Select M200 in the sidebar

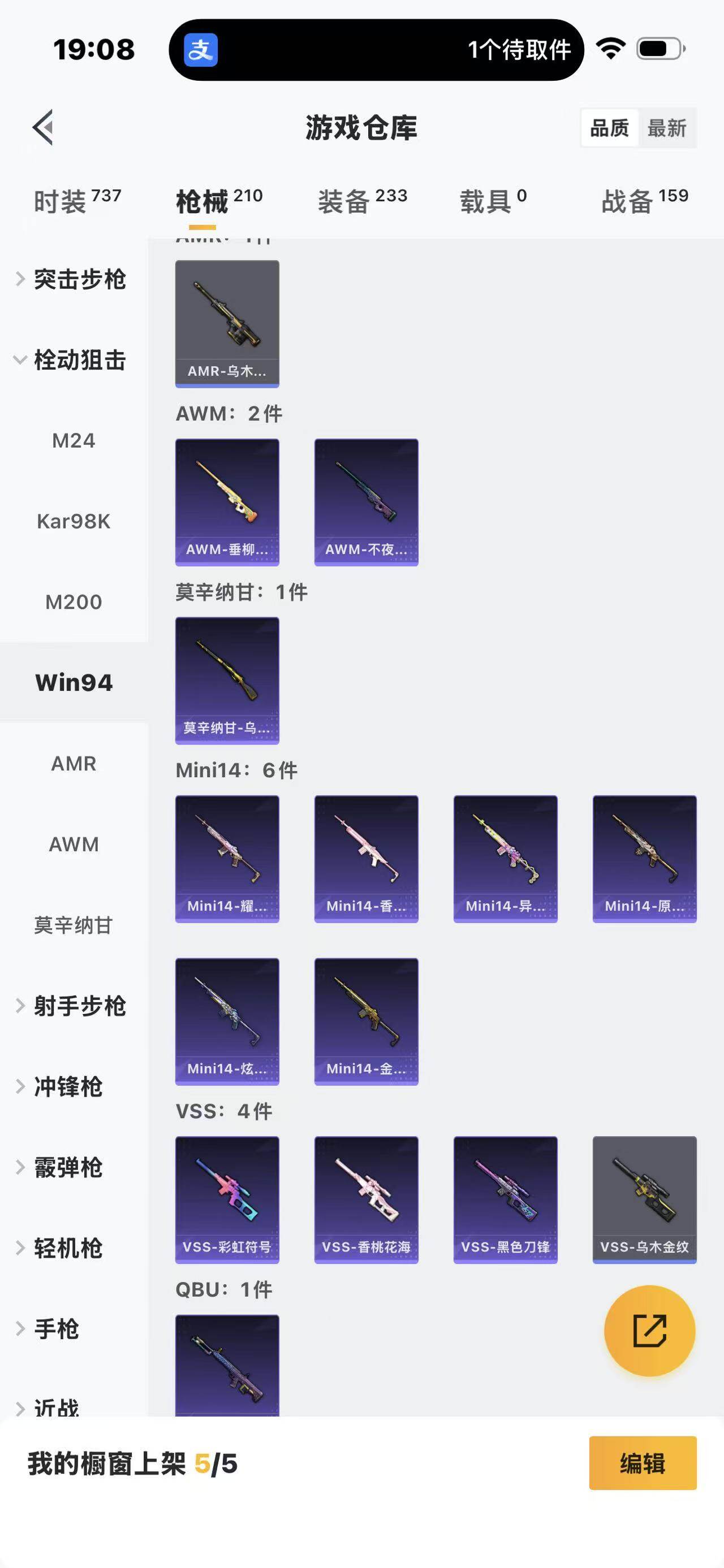[x=74, y=602]
